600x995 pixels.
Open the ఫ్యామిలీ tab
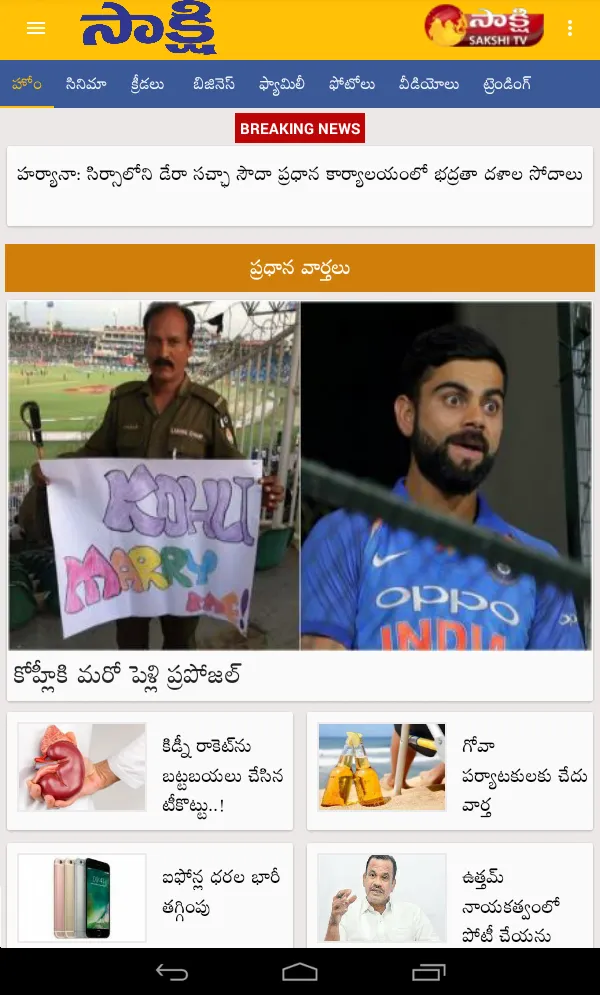click(282, 84)
